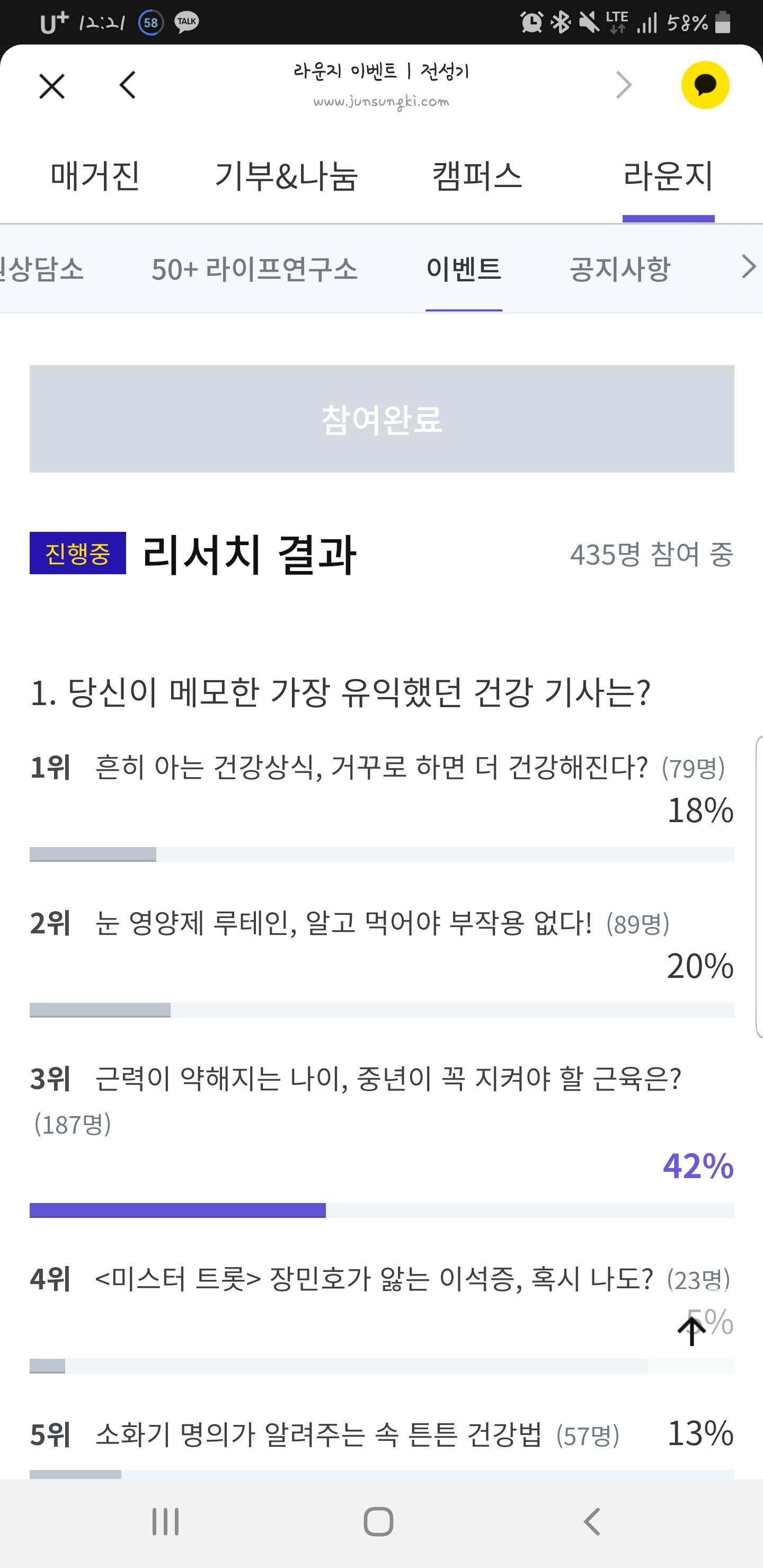The height and width of the screenshot is (1568, 763).
Task: Select the 캠퍼스 tab
Action: (477, 176)
